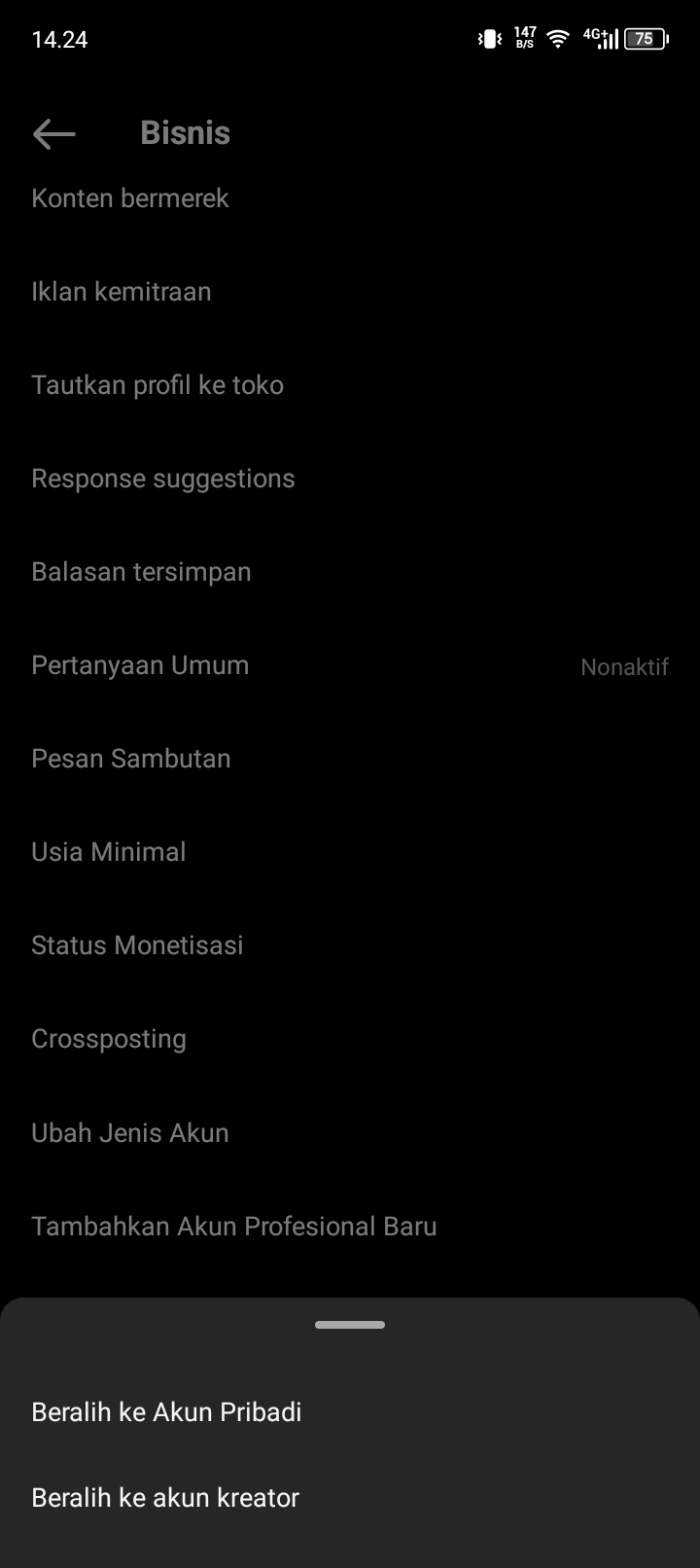Open Response suggestions

350,479
